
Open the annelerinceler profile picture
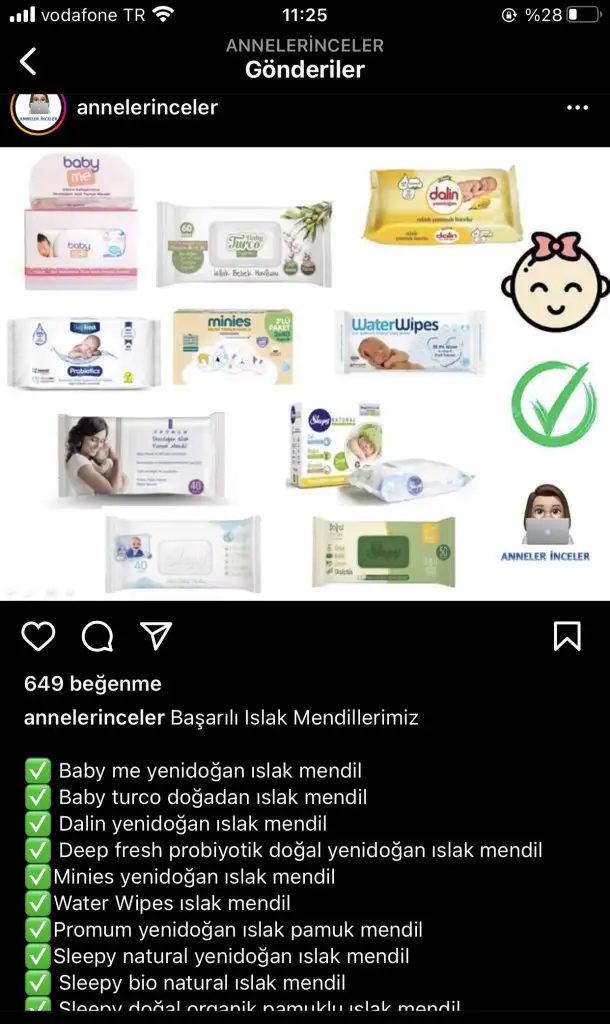point(38,110)
